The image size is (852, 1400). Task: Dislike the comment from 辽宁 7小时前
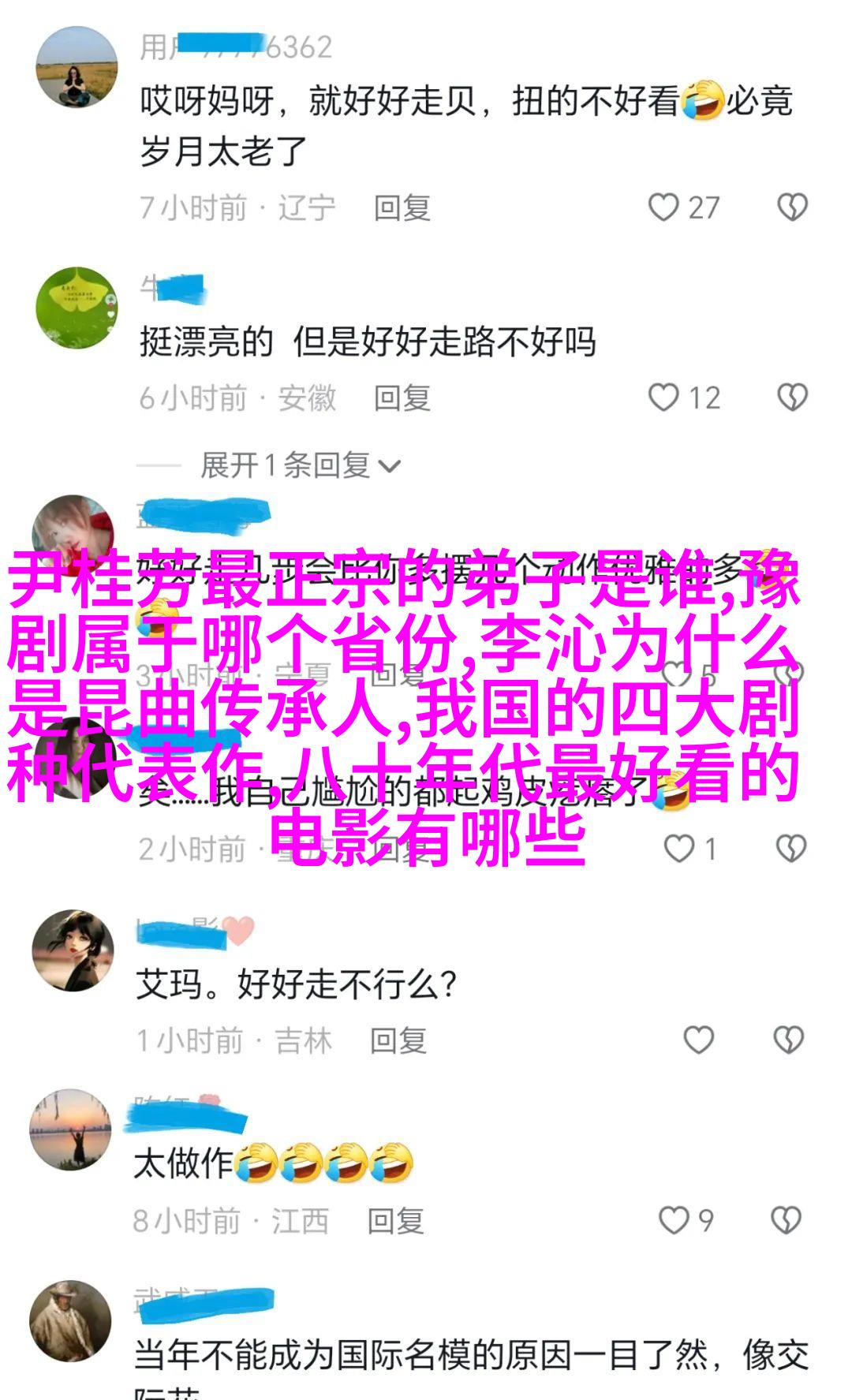(x=792, y=207)
